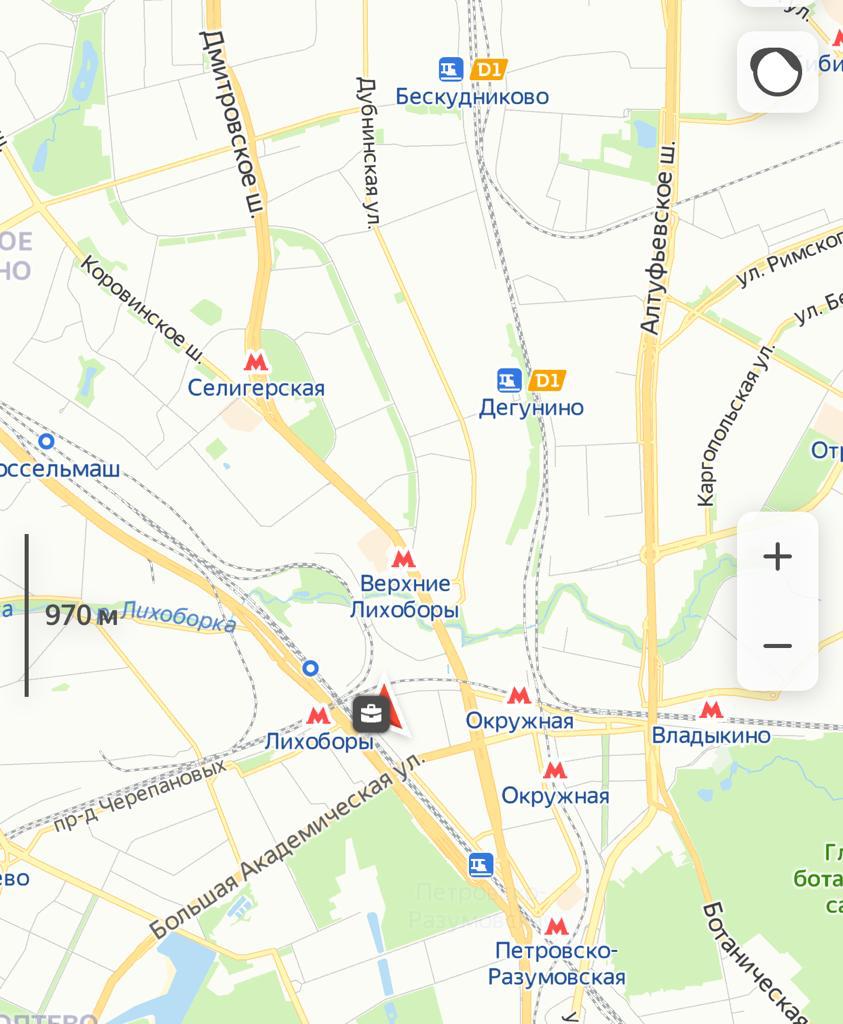843x1024 pixels.
Task: Open the Петровско-Разумовская metro station marker
Action: point(556,927)
